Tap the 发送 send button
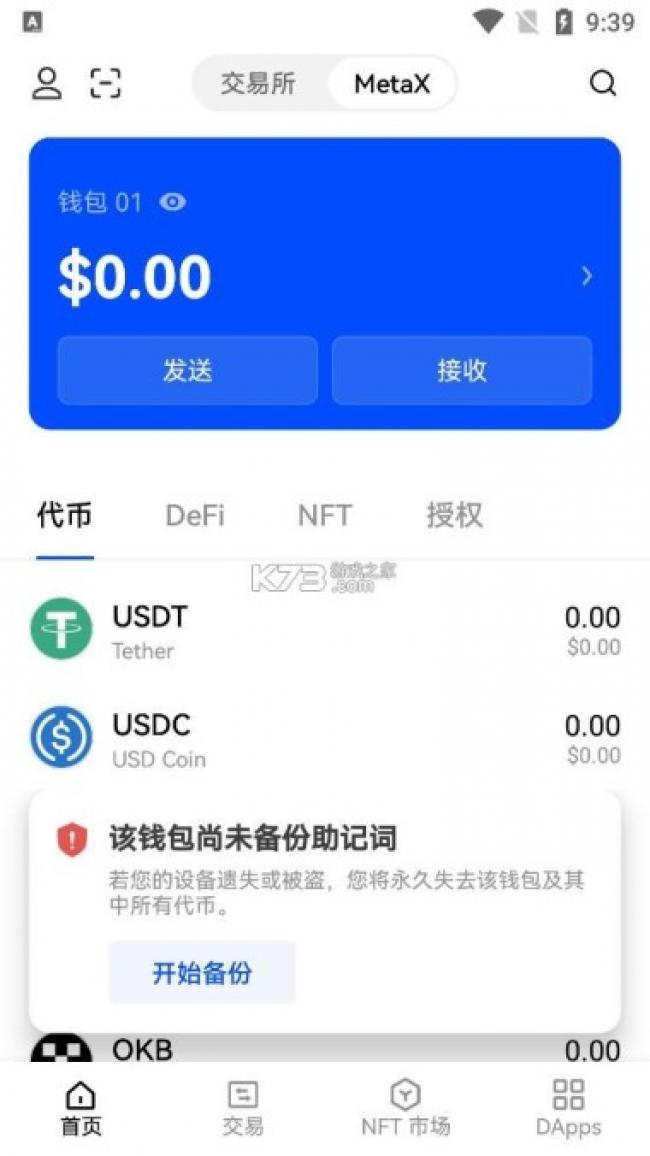The image size is (650, 1156). pyautogui.click(x=188, y=370)
